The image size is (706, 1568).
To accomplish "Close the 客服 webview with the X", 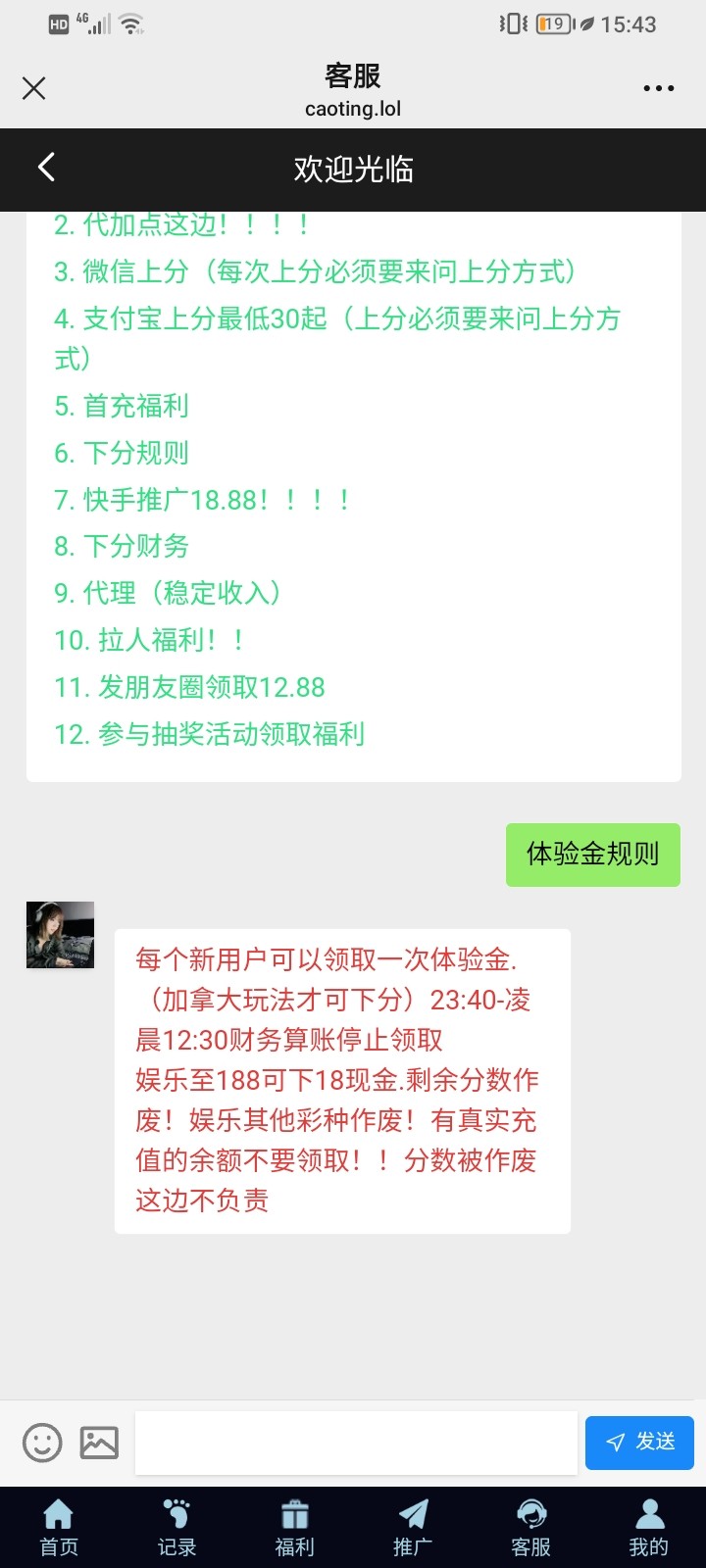I will tap(33, 88).
